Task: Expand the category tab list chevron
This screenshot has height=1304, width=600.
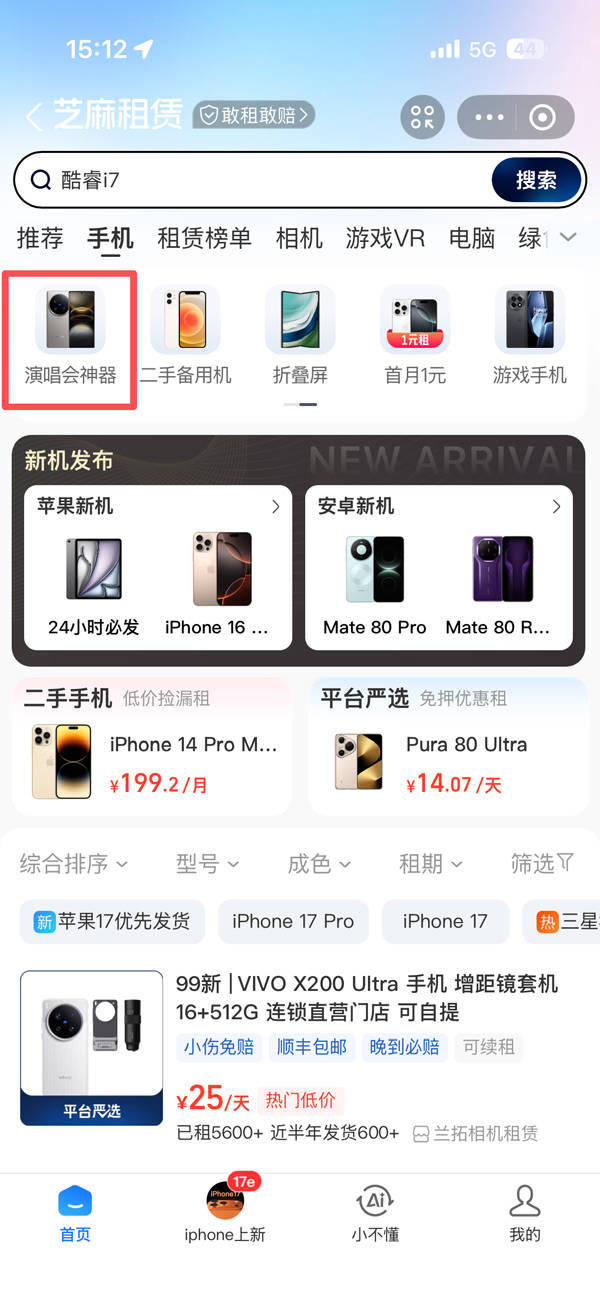Action: [568, 238]
